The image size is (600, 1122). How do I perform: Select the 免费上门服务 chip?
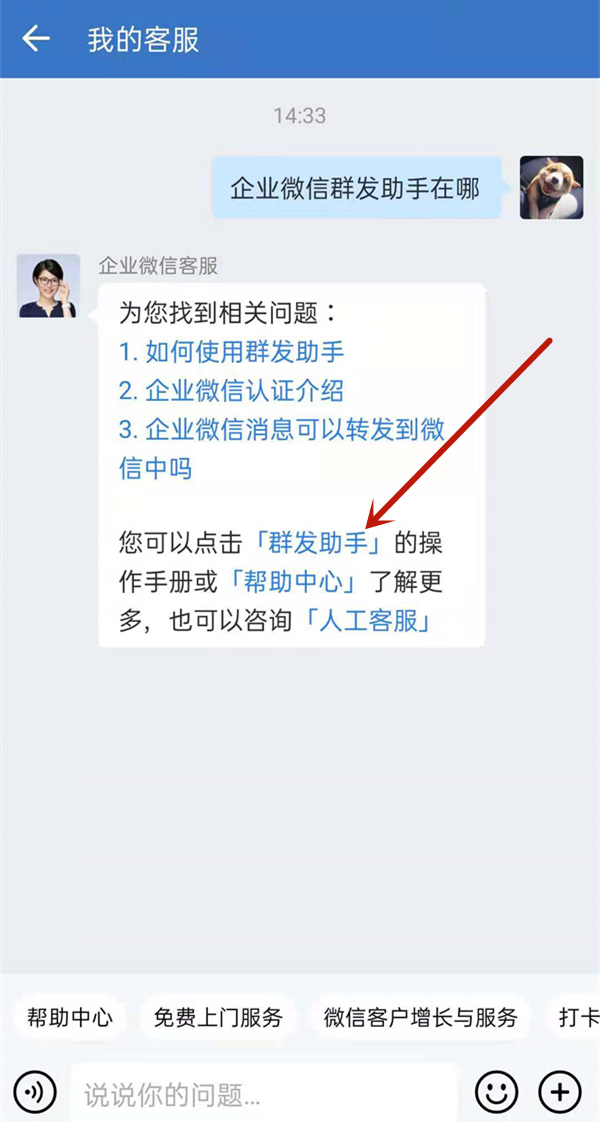[218, 1018]
